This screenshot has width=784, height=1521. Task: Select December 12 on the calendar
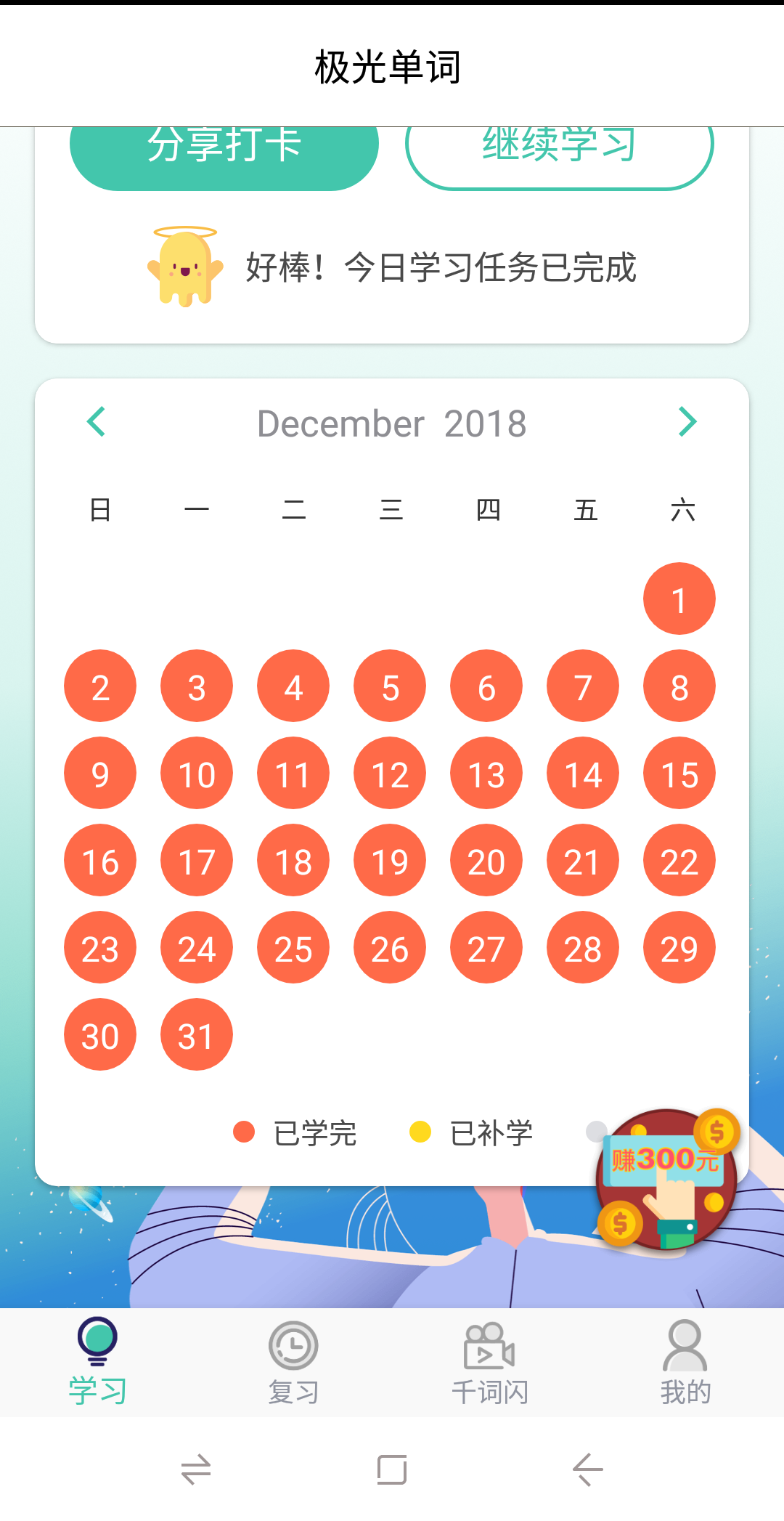(x=390, y=774)
